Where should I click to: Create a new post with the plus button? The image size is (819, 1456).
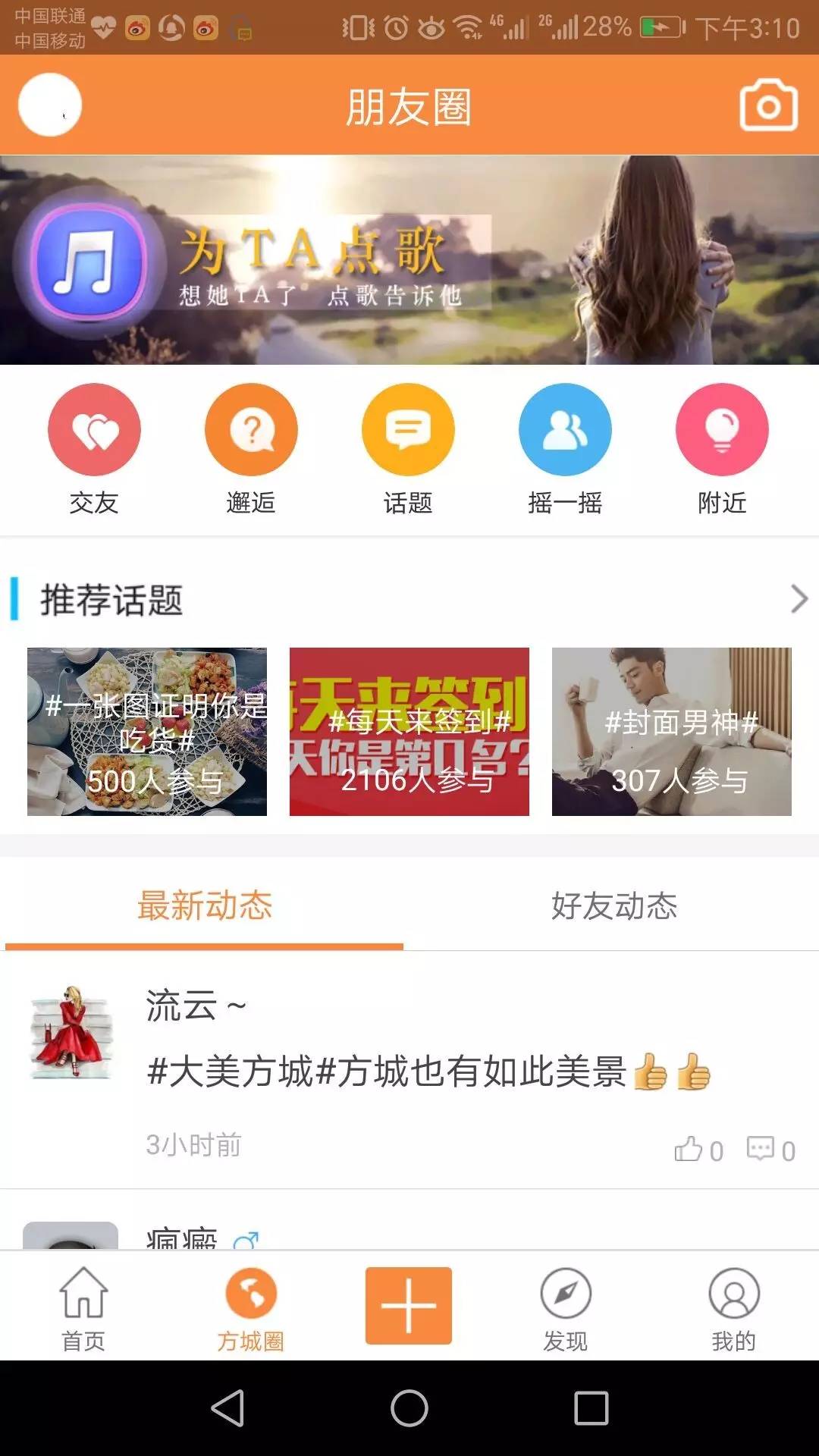coord(409,1305)
